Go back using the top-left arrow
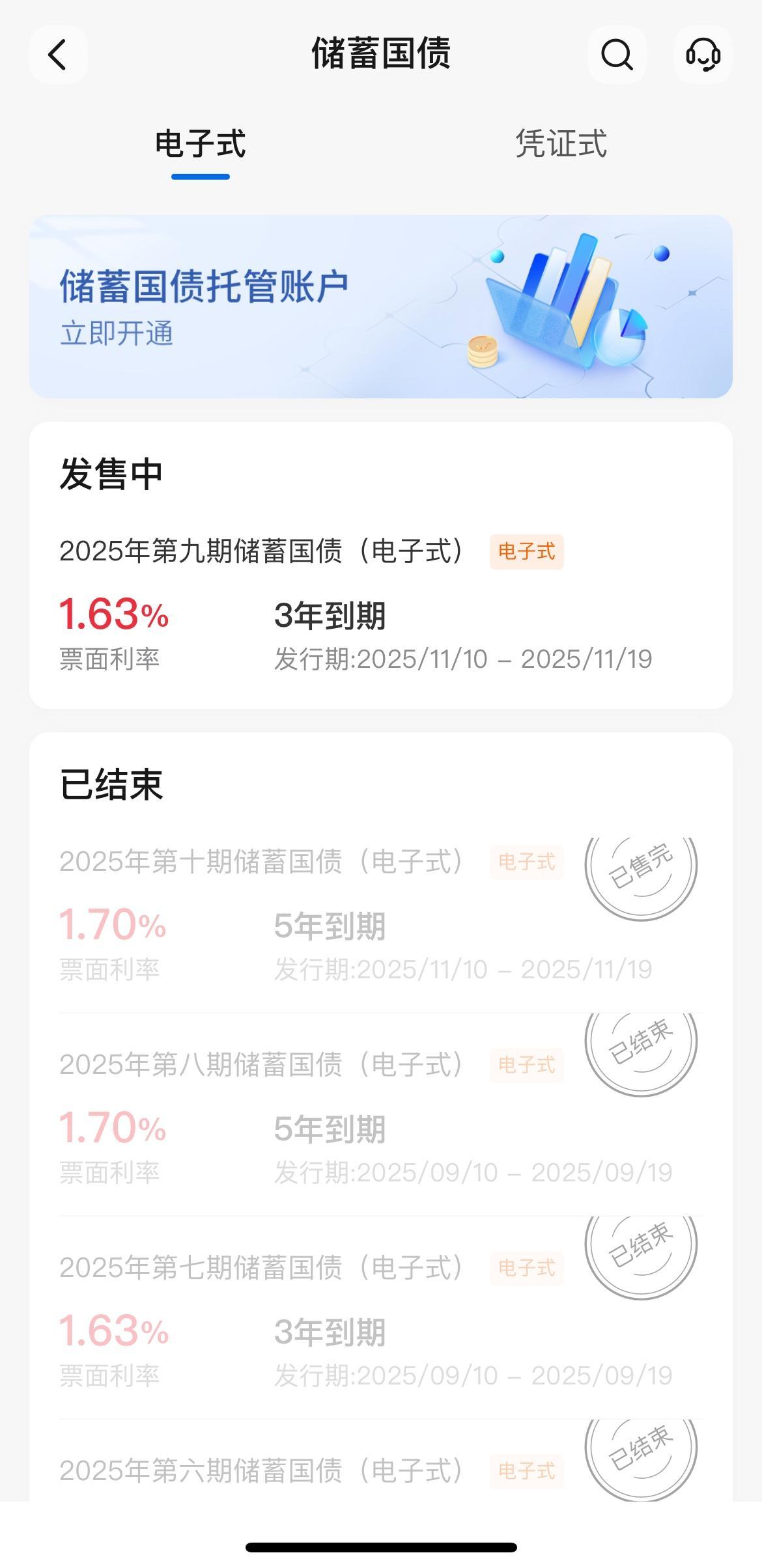 pos(58,55)
